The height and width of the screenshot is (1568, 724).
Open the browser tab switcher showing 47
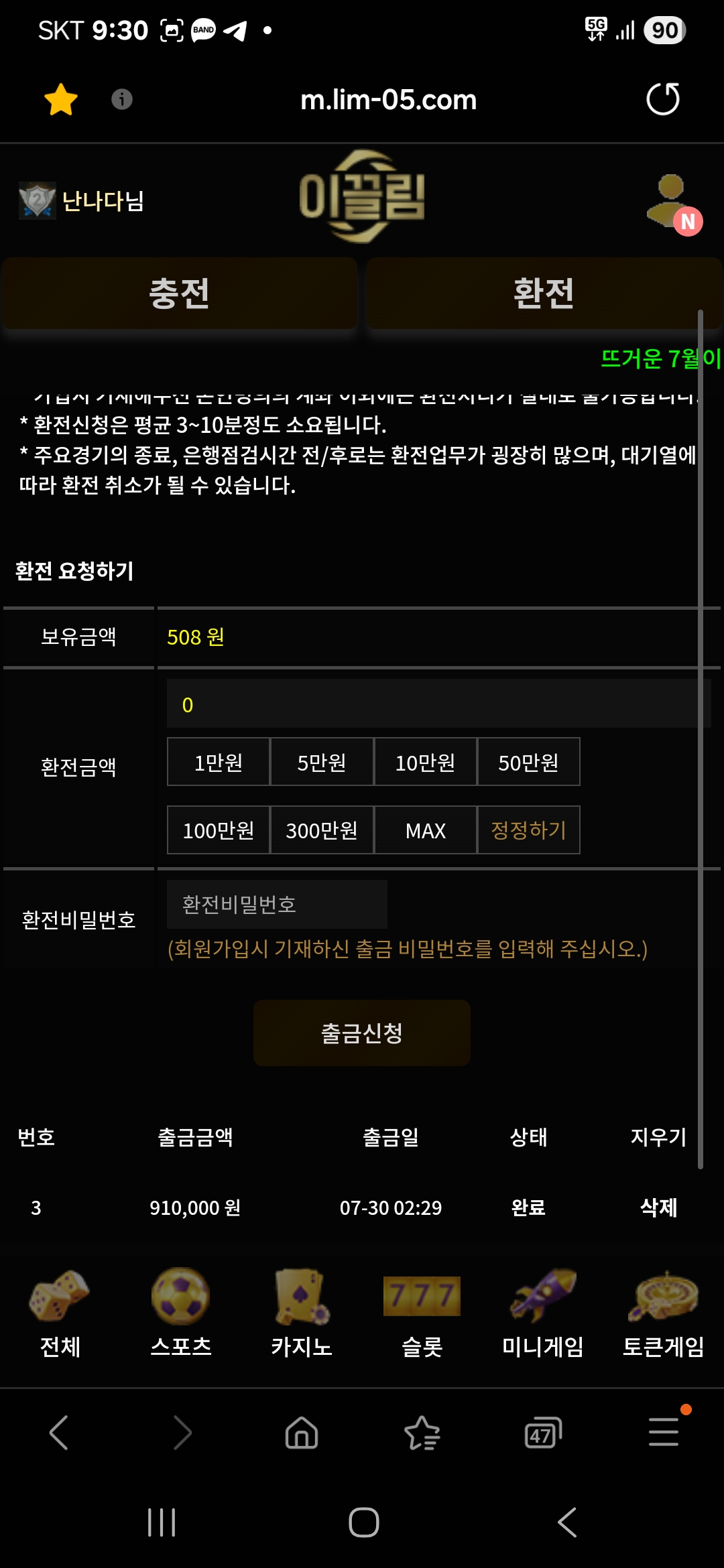[542, 1433]
